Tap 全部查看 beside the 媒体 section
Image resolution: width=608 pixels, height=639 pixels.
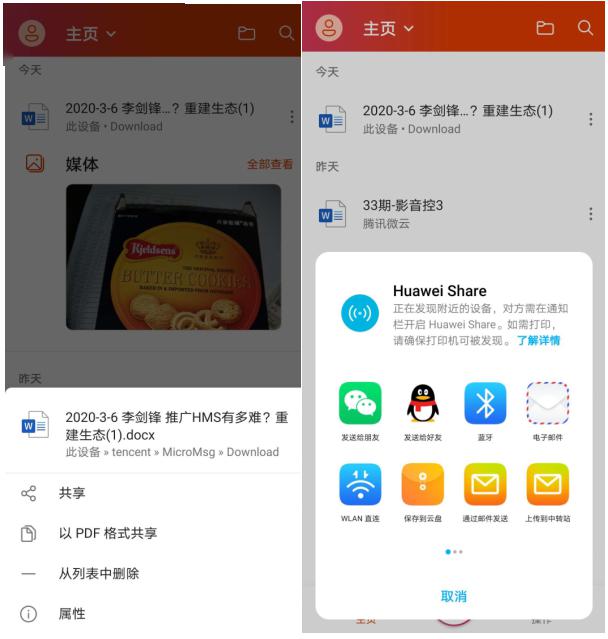click(x=270, y=164)
